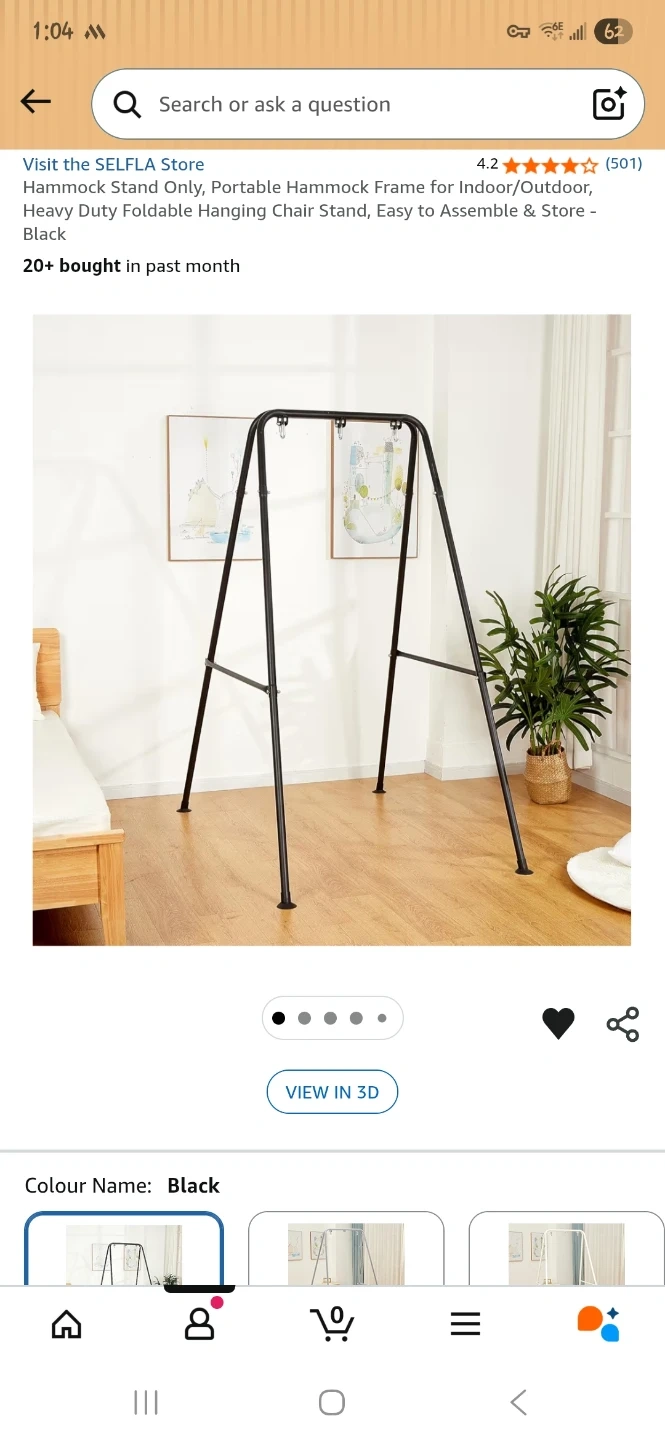This screenshot has width=665, height=1440.
Task: Tap the VIEW IN 3D button
Action: click(x=332, y=1092)
